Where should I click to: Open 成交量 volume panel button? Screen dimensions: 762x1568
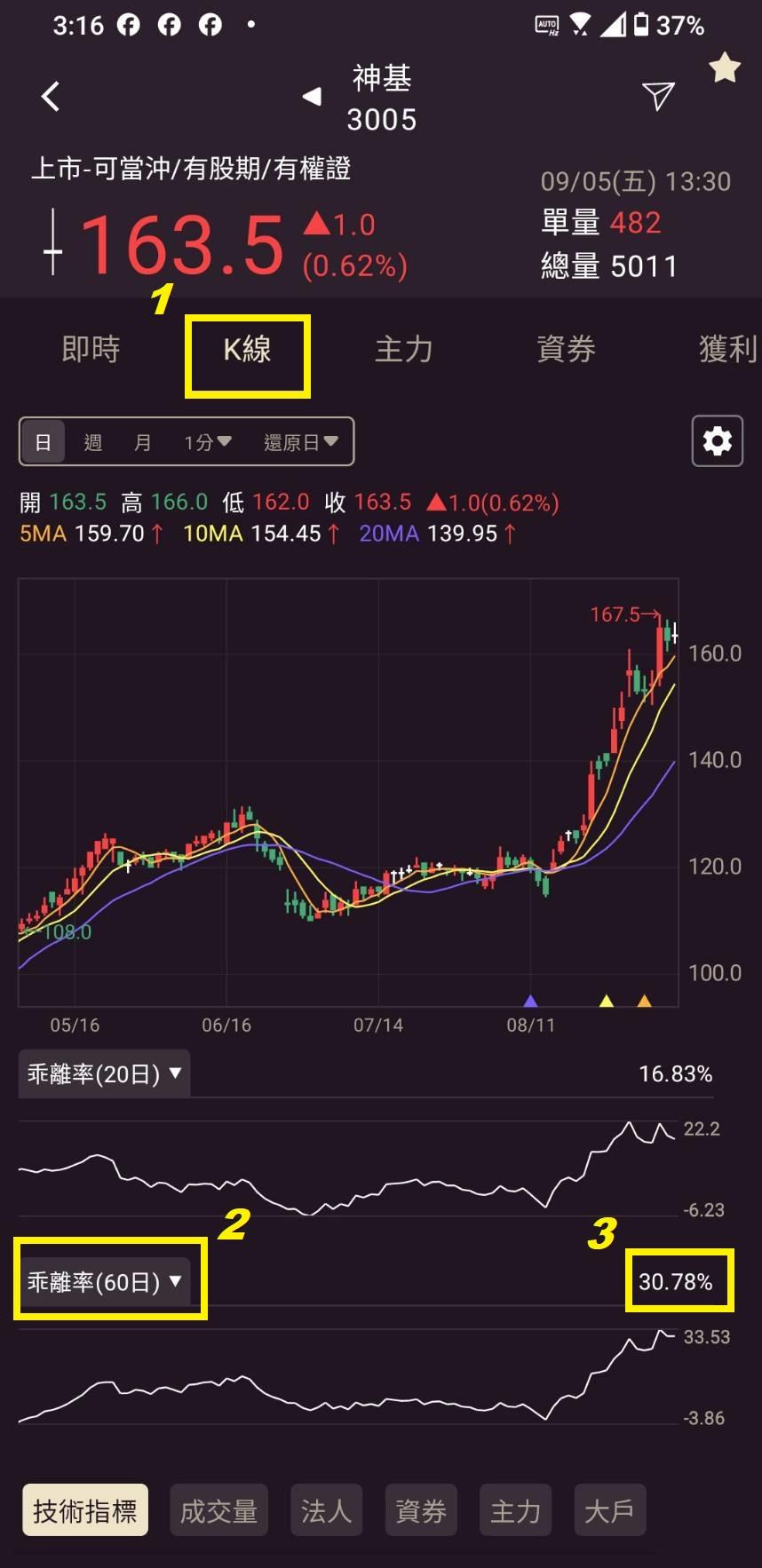(218, 1509)
